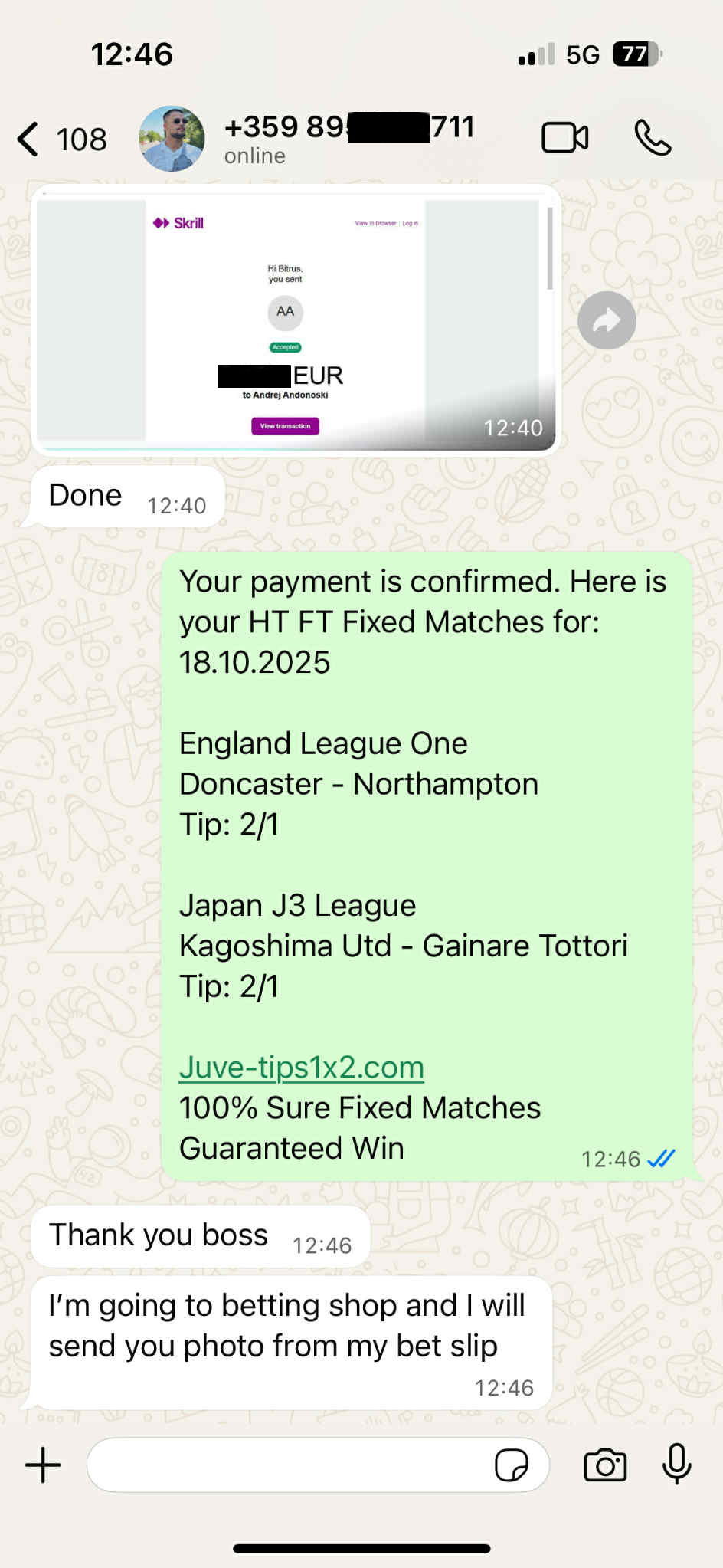Start a voice call
723x1568 pixels.
pos(653,139)
